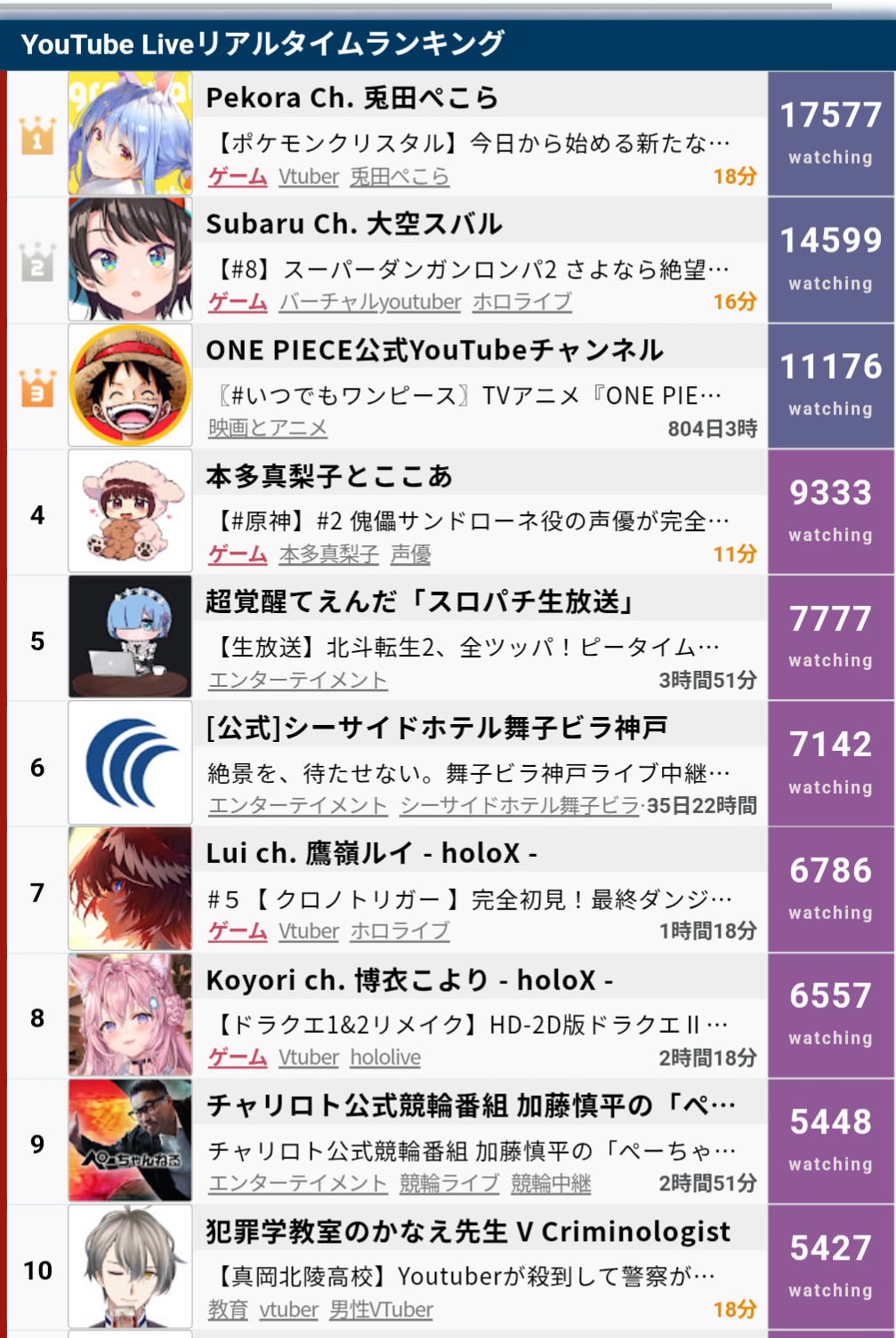Open the シーサイドホテル舞子ビラ tag link
The image size is (896, 1338).
(520, 806)
